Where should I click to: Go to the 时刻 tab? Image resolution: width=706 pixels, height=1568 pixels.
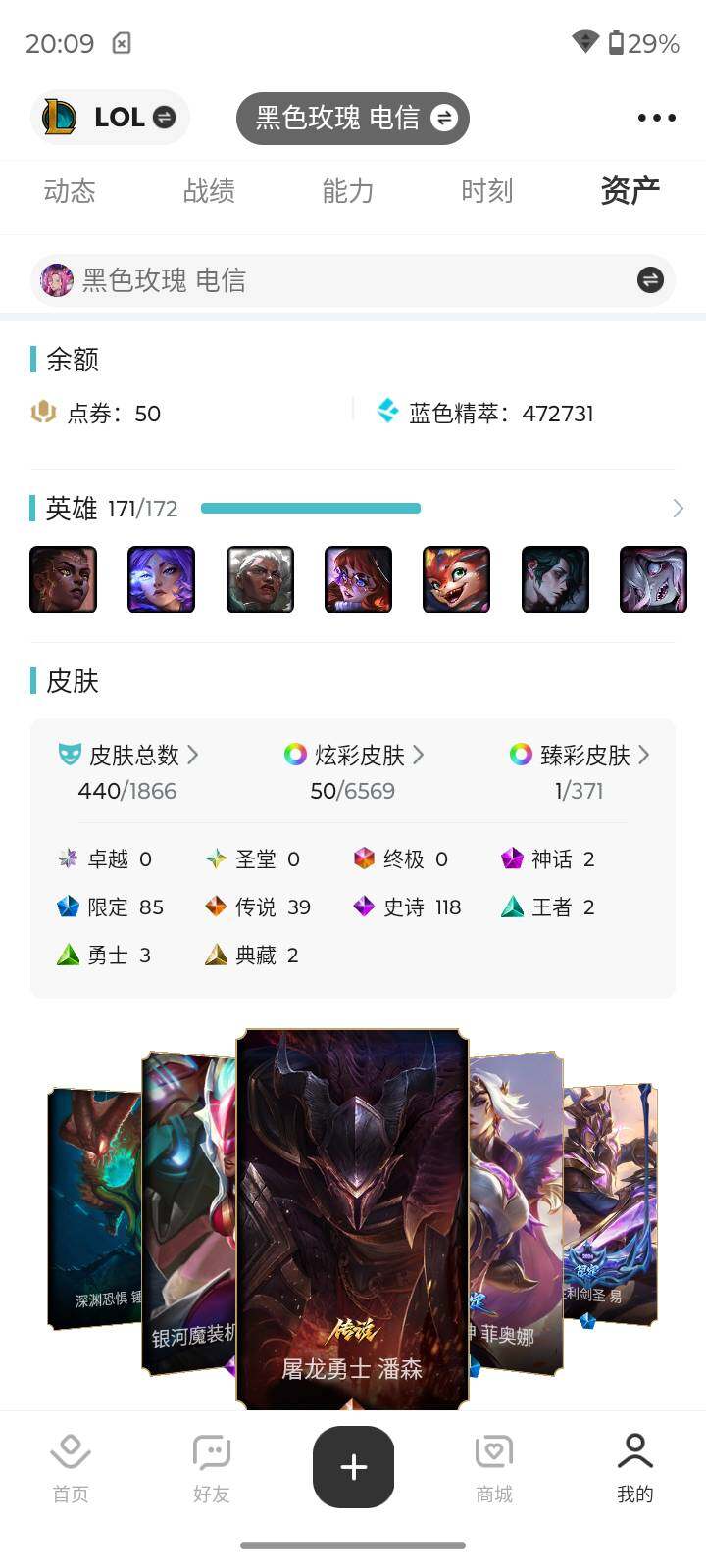coord(487,191)
